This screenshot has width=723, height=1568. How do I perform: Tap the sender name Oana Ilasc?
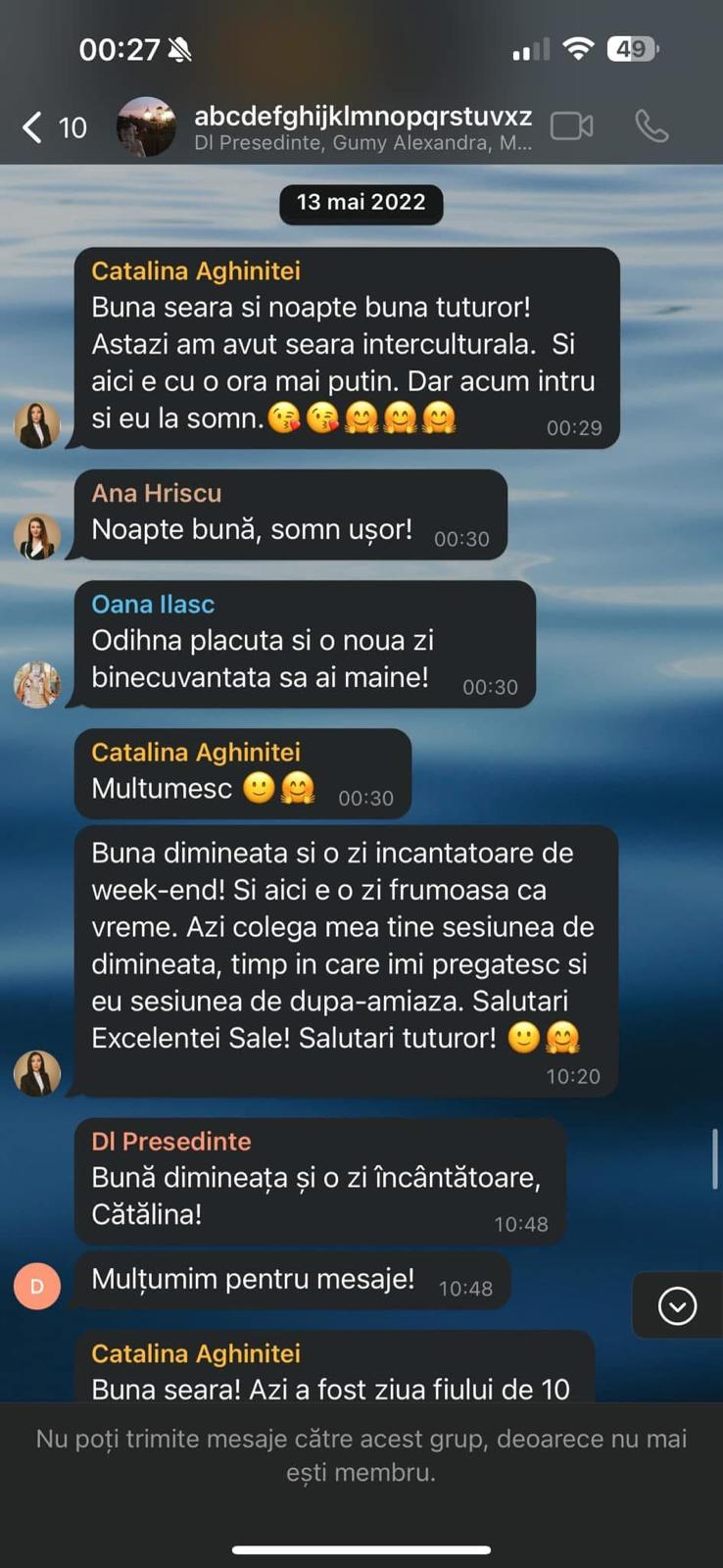point(153,604)
